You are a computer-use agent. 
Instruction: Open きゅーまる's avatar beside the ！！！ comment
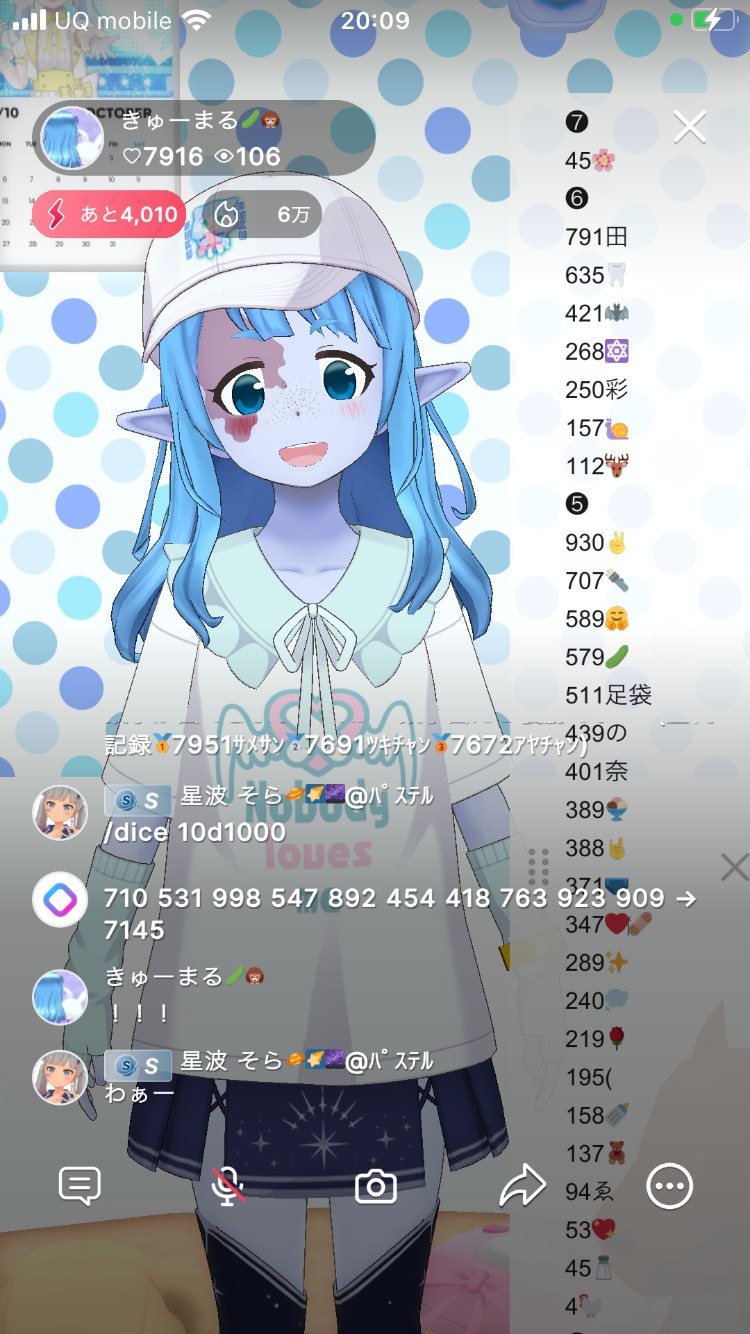click(61, 996)
